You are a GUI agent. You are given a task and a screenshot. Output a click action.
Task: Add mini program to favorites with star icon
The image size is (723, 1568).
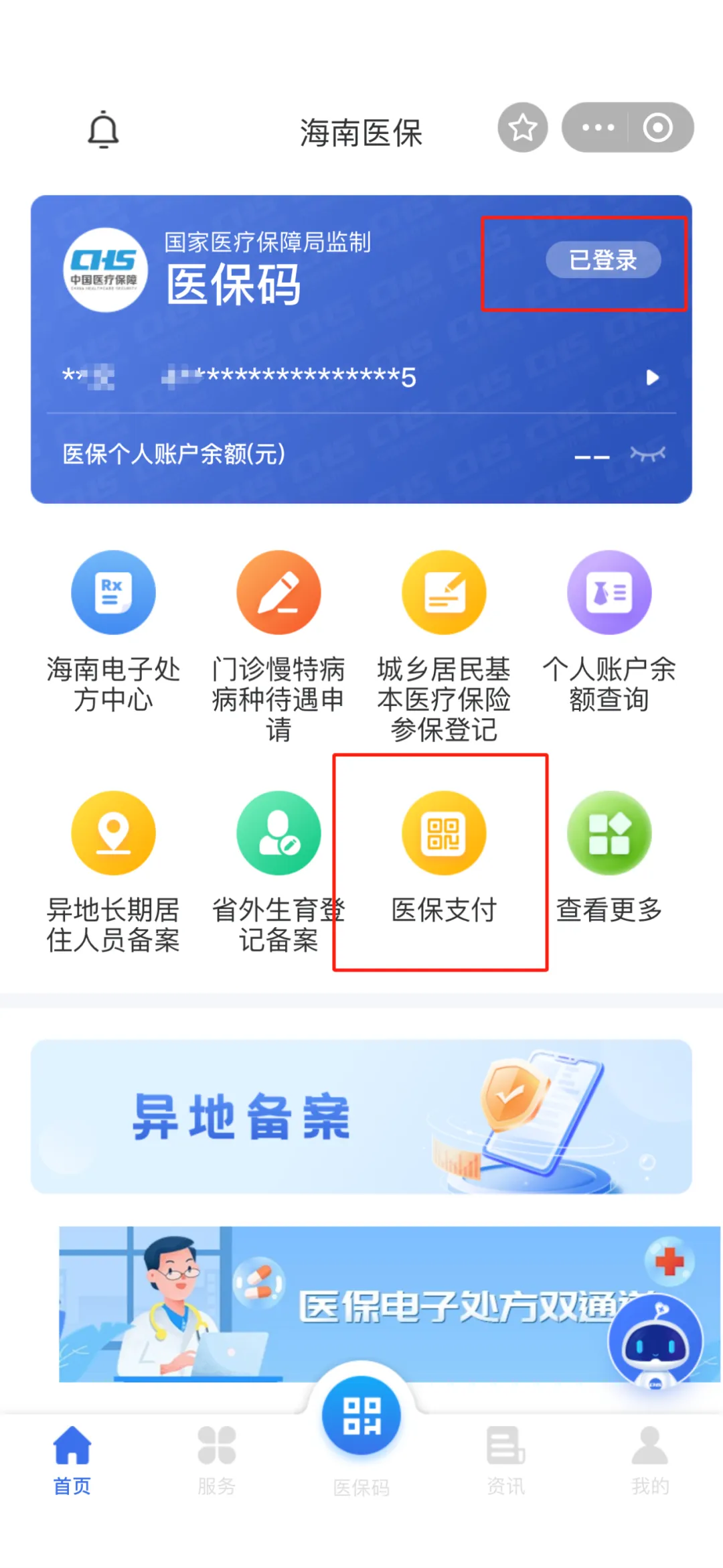point(523,127)
